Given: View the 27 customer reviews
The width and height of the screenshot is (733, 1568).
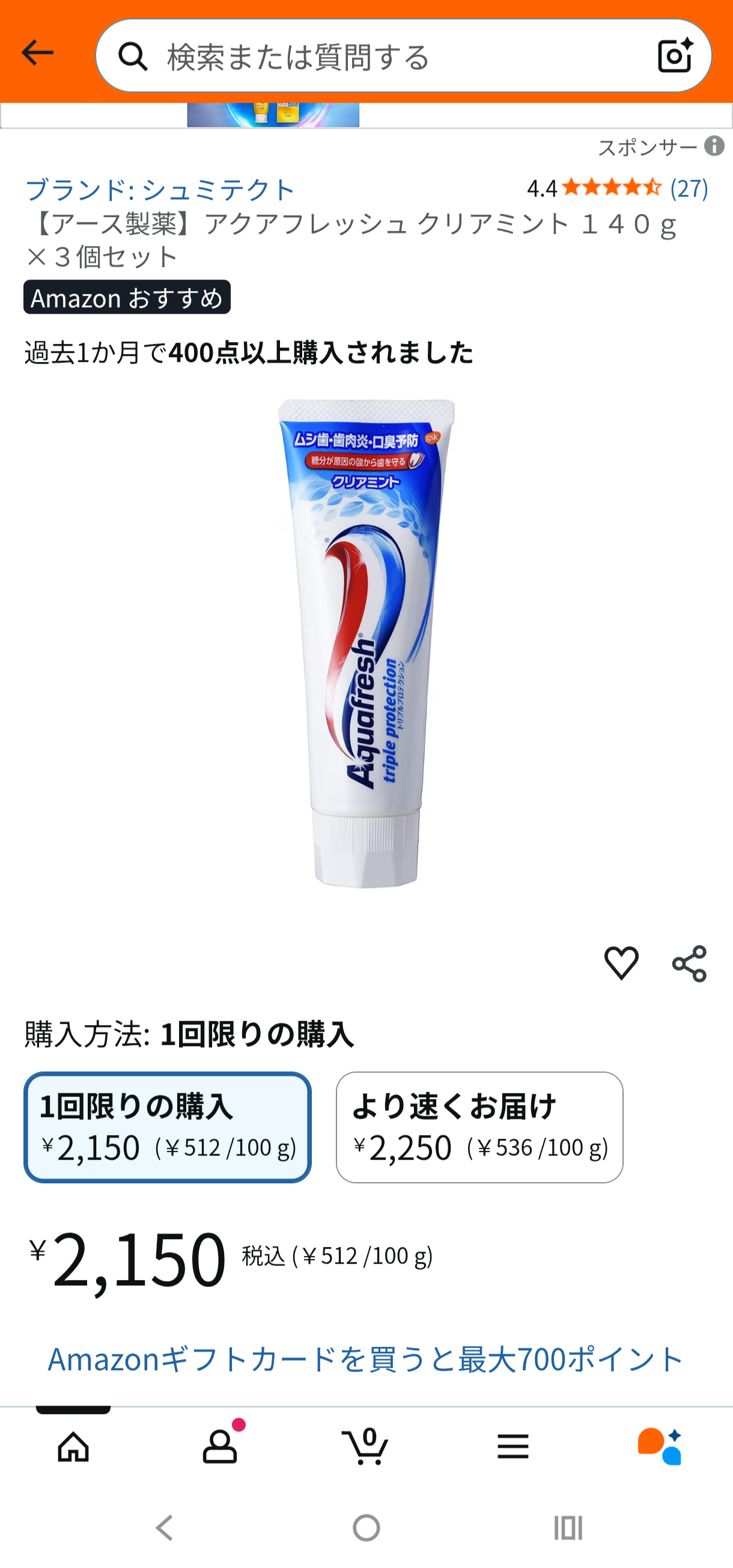Looking at the screenshot, I should click(x=689, y=188).
